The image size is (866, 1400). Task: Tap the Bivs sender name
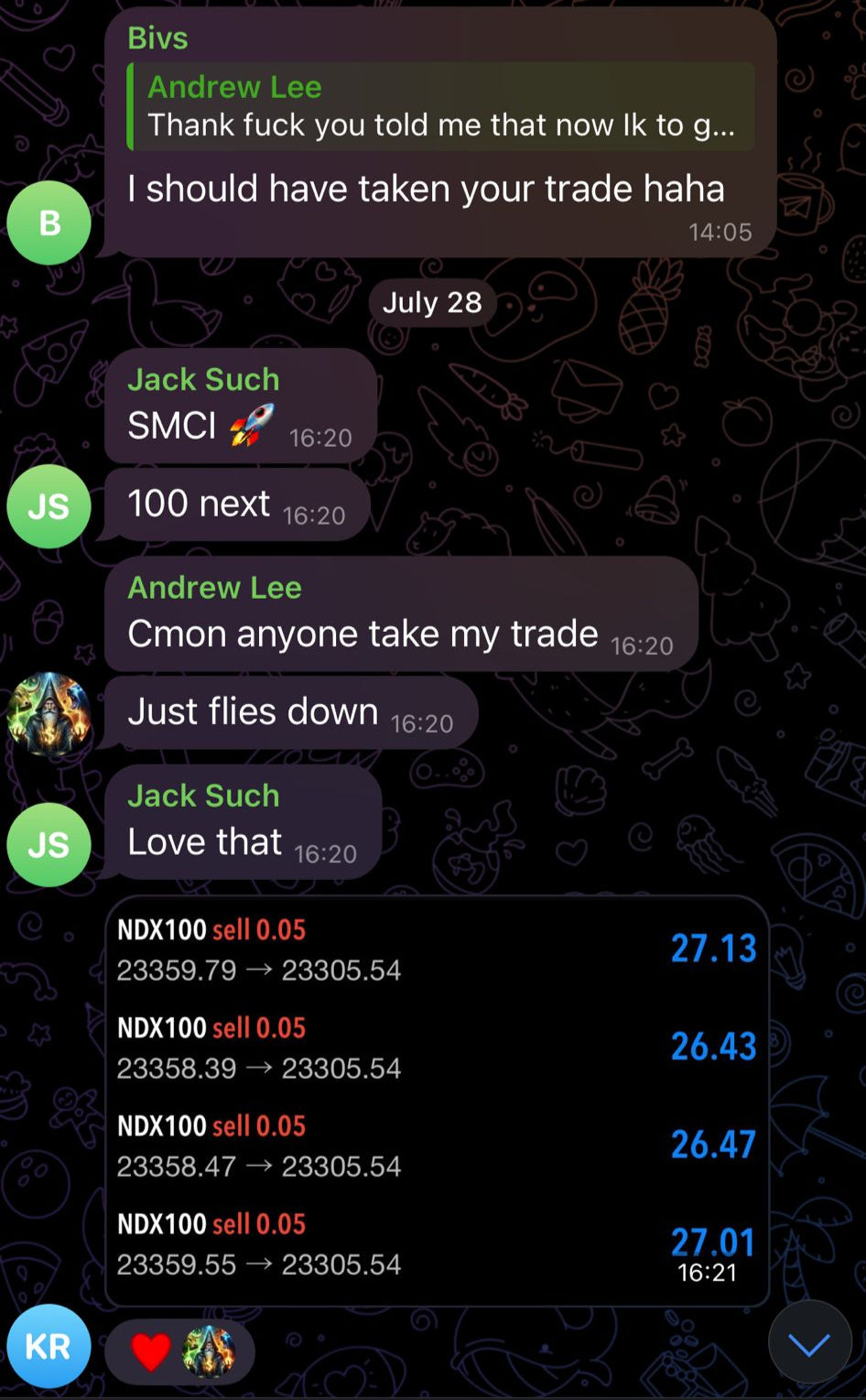(x=157, y=38)
